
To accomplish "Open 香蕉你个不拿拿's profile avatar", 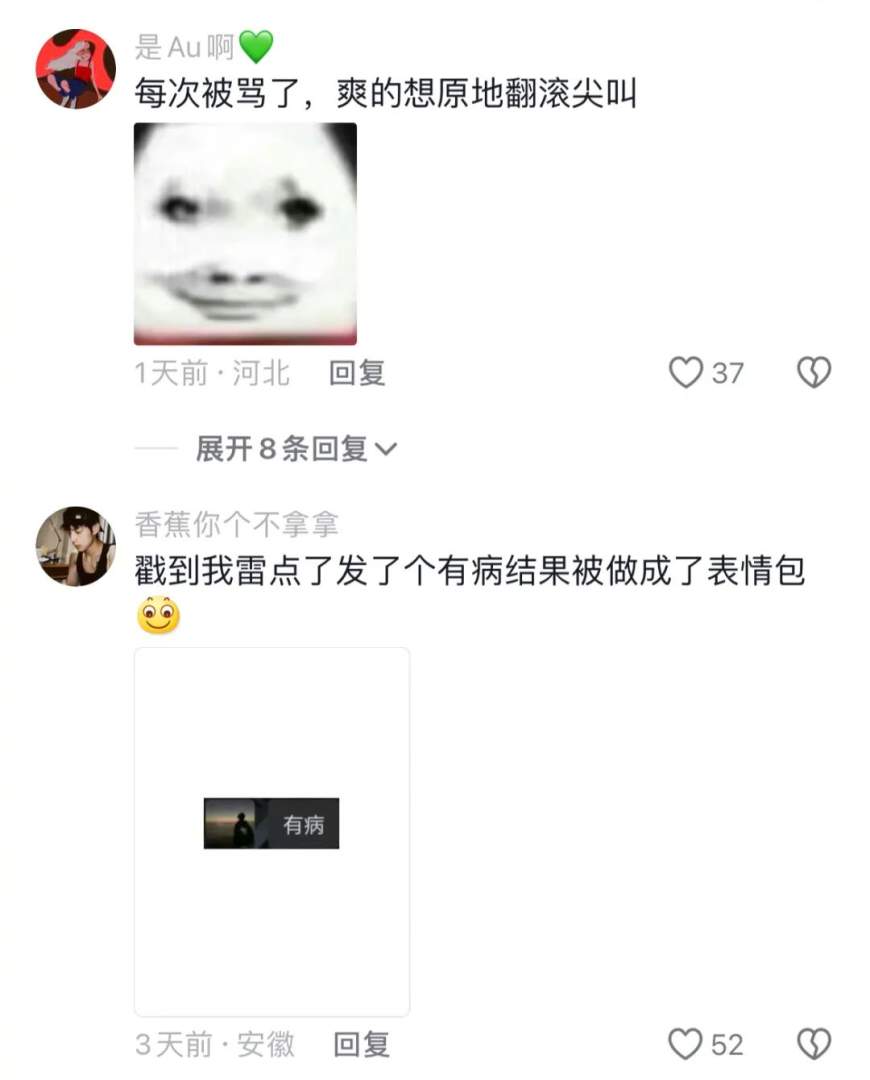I will coord(75,546).
